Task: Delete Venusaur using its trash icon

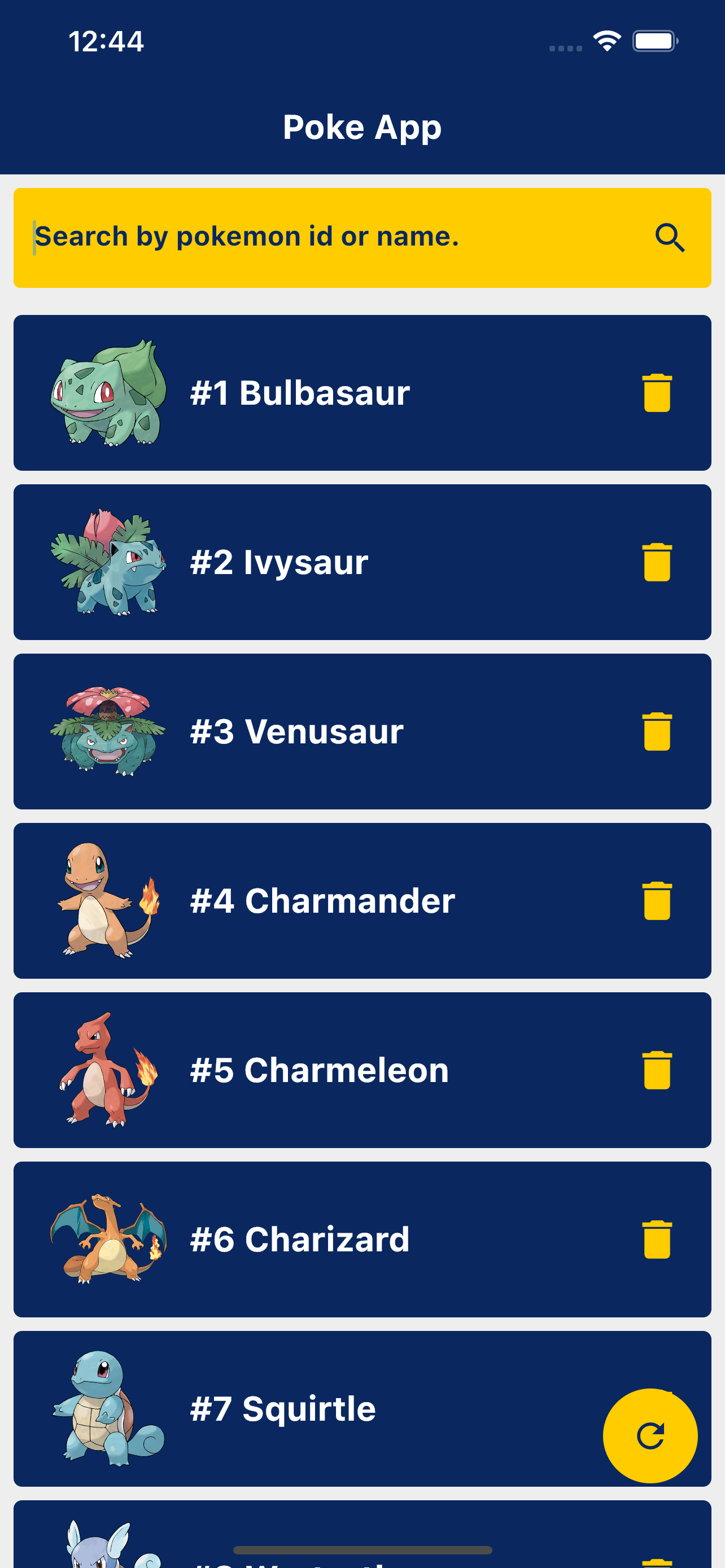Action: pos(657,732)
